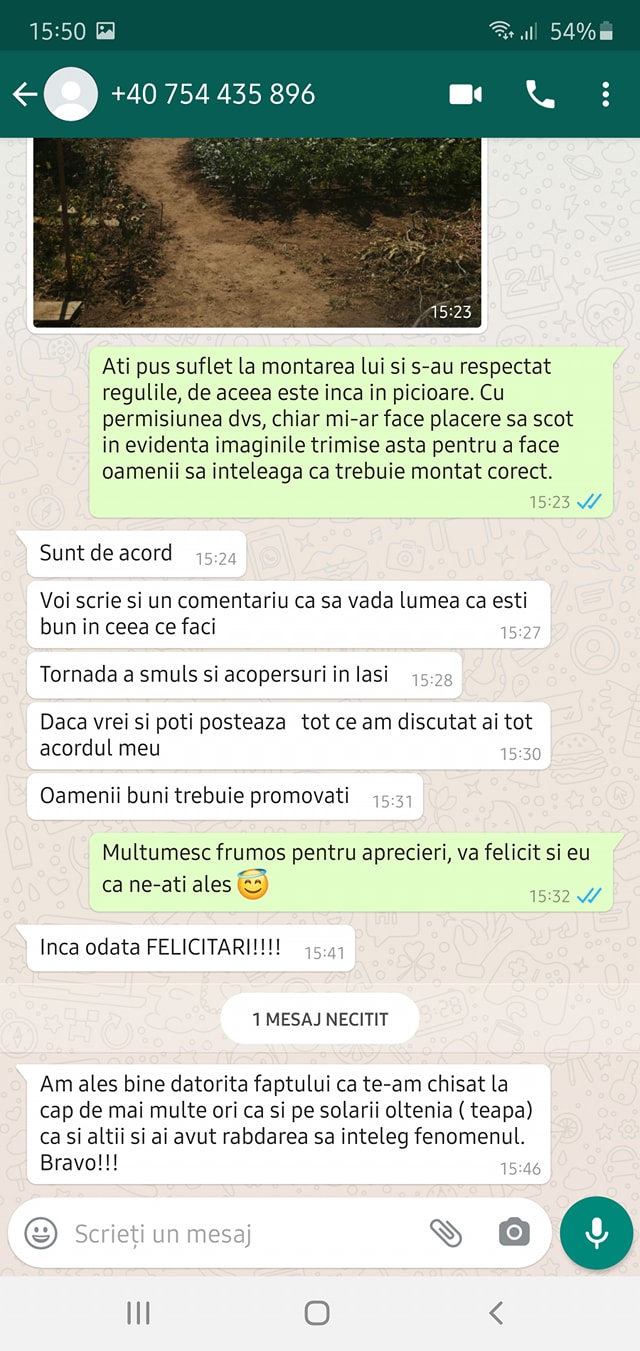This screenshot has width=640, height=1351.
Task: Record a voice message with the microphone
Action: [597, 1233]
